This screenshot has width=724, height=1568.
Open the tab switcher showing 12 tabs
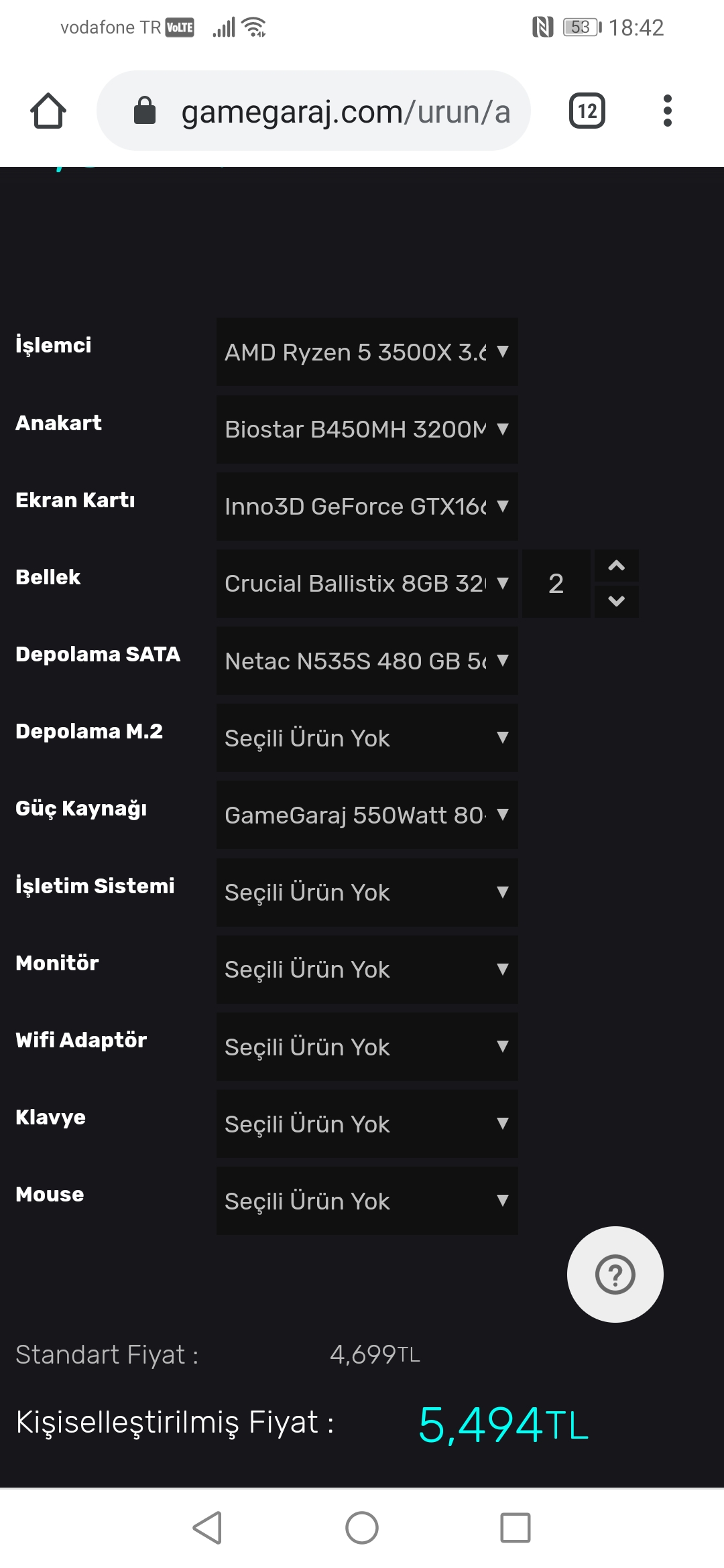click(x=587, y=111)
